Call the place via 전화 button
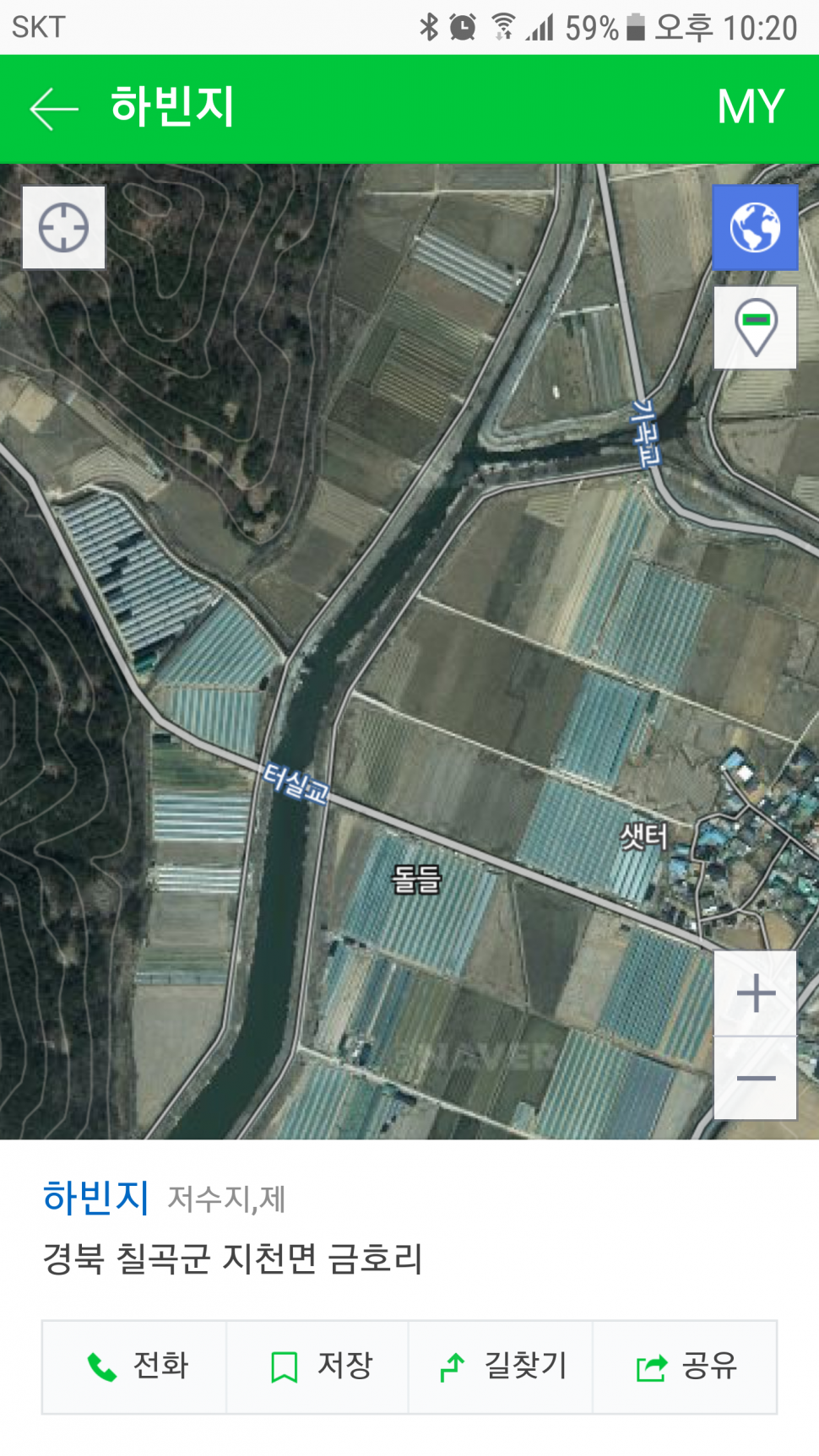The height and width of the screenshot is (1456, 819). coord(135,1367)
